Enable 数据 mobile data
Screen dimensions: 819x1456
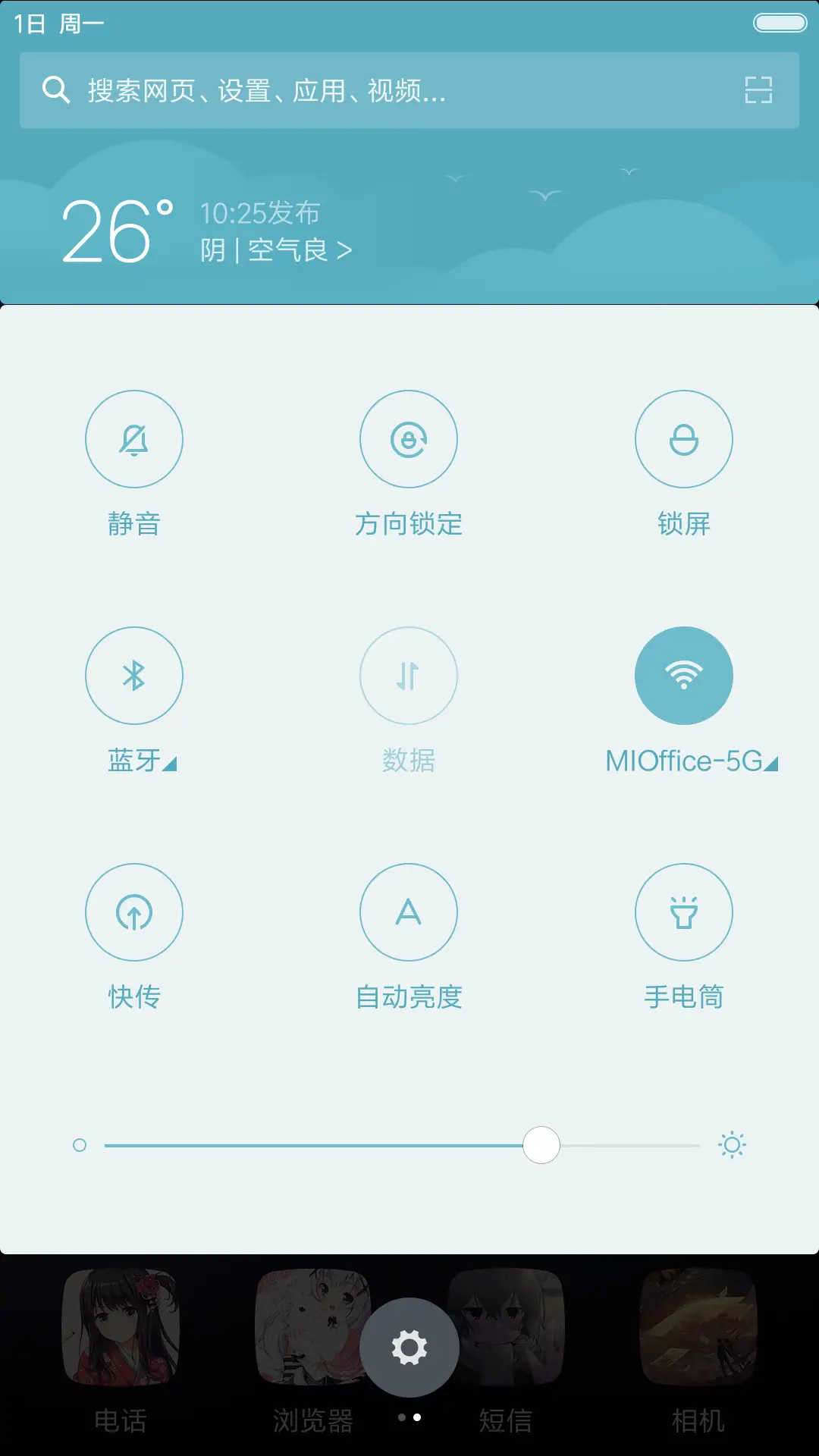click(x=409, y=675)
